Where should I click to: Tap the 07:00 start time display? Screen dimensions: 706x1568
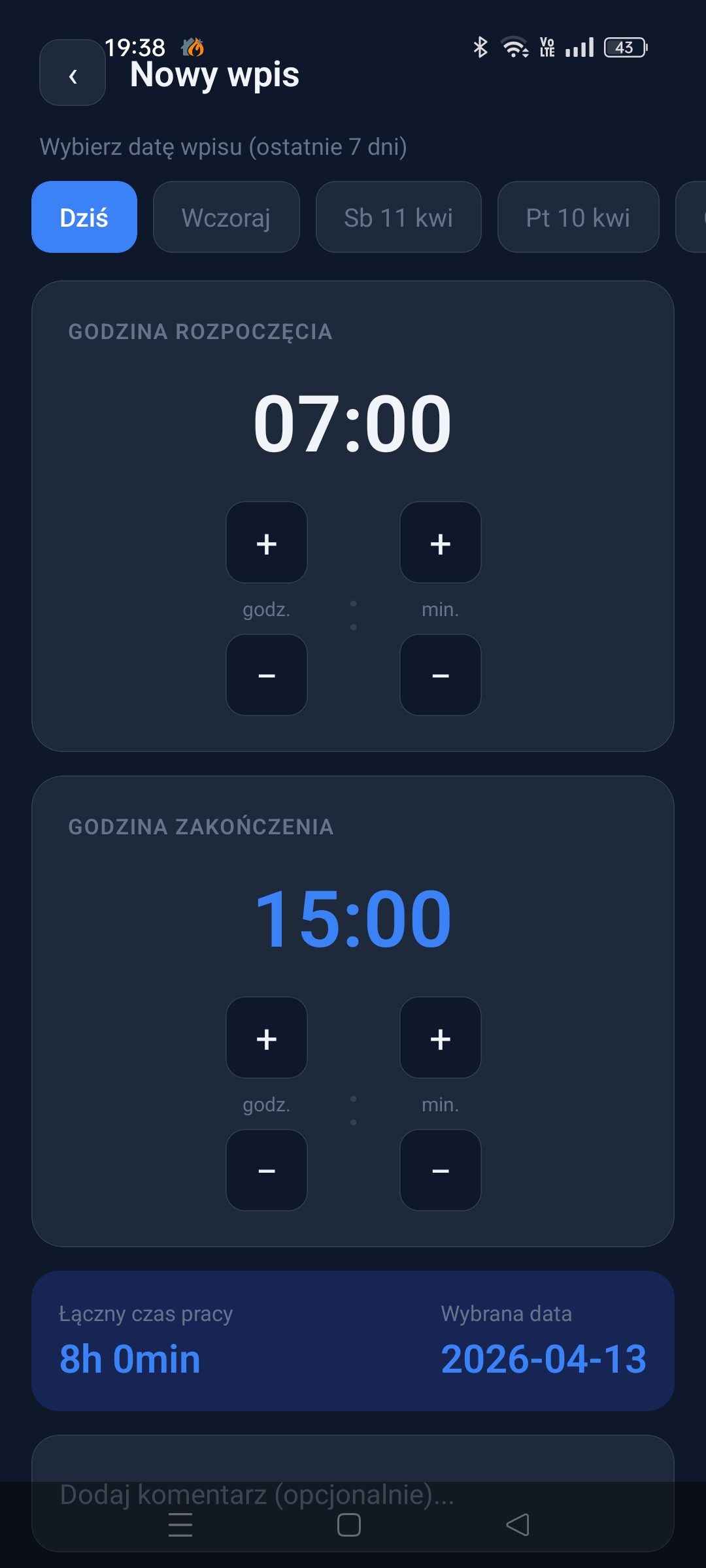352,423
